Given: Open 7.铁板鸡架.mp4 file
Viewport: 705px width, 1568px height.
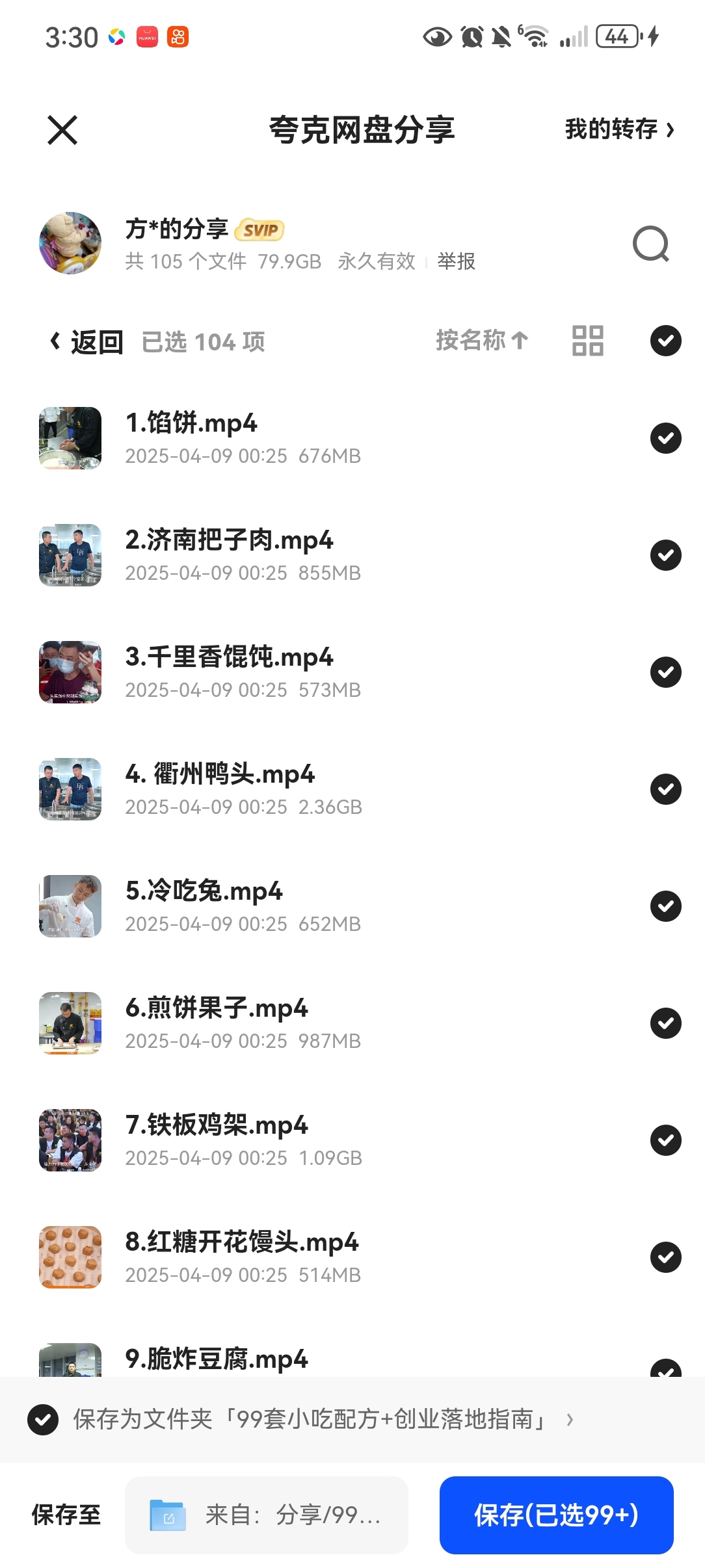Looking at the screenshot, I should coord(216,1125).
